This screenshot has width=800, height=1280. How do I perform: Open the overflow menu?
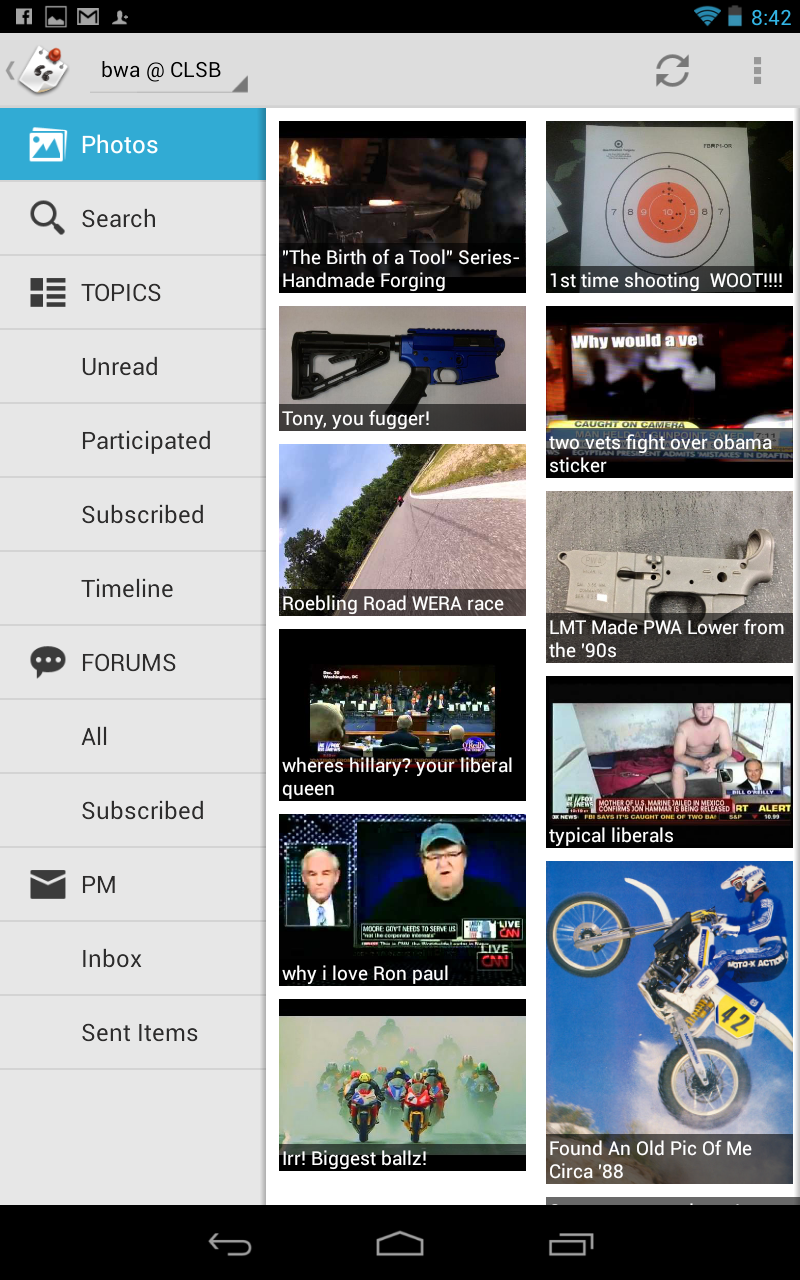[757, 70]
